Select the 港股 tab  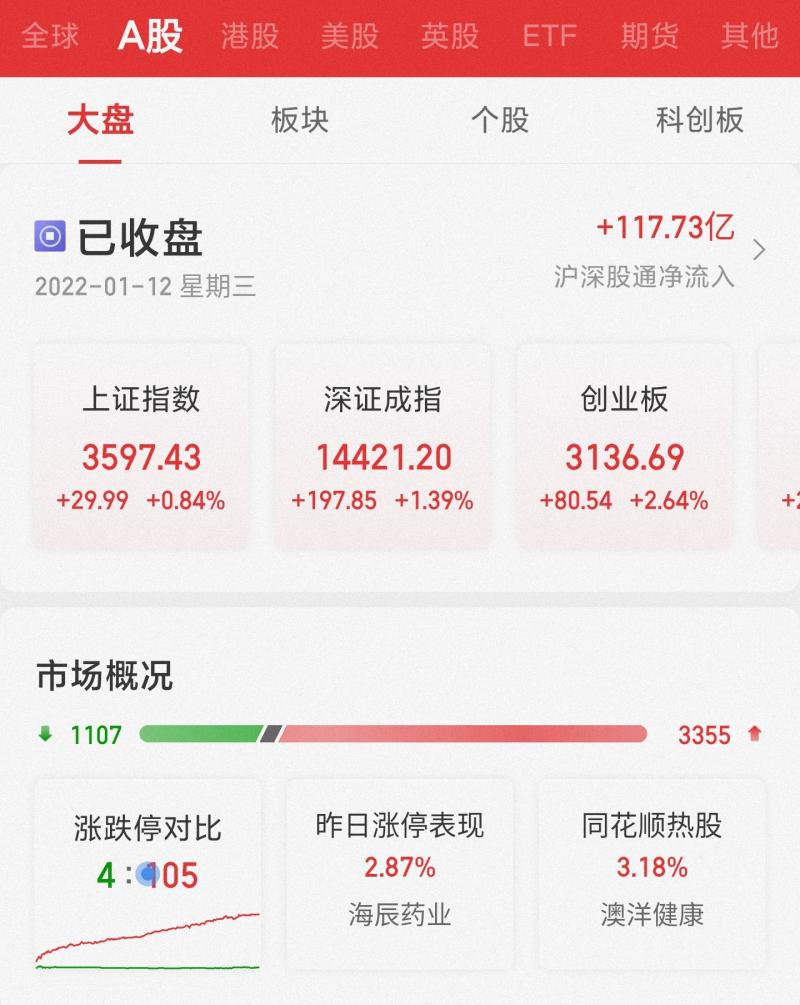[x=250, y=37]
